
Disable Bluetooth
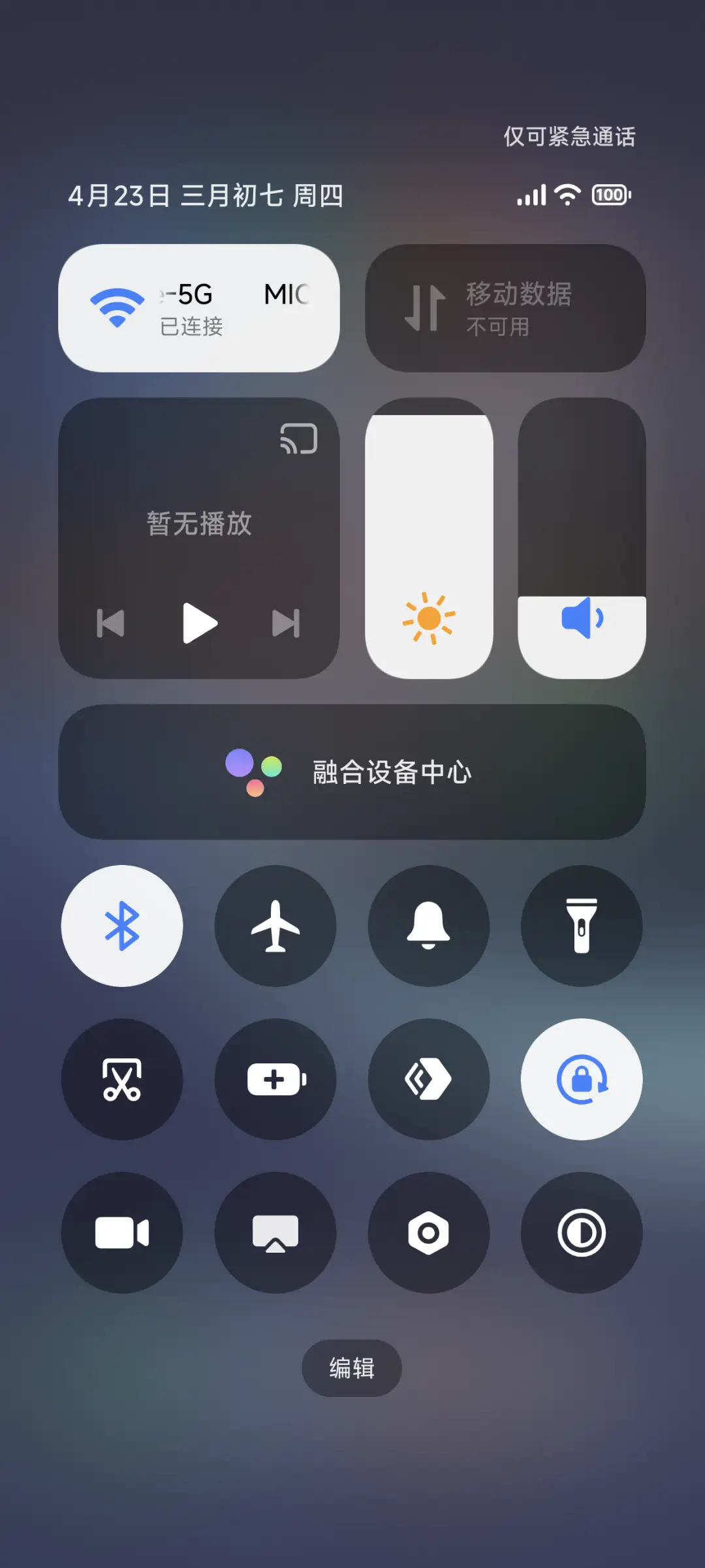point(121,927)
